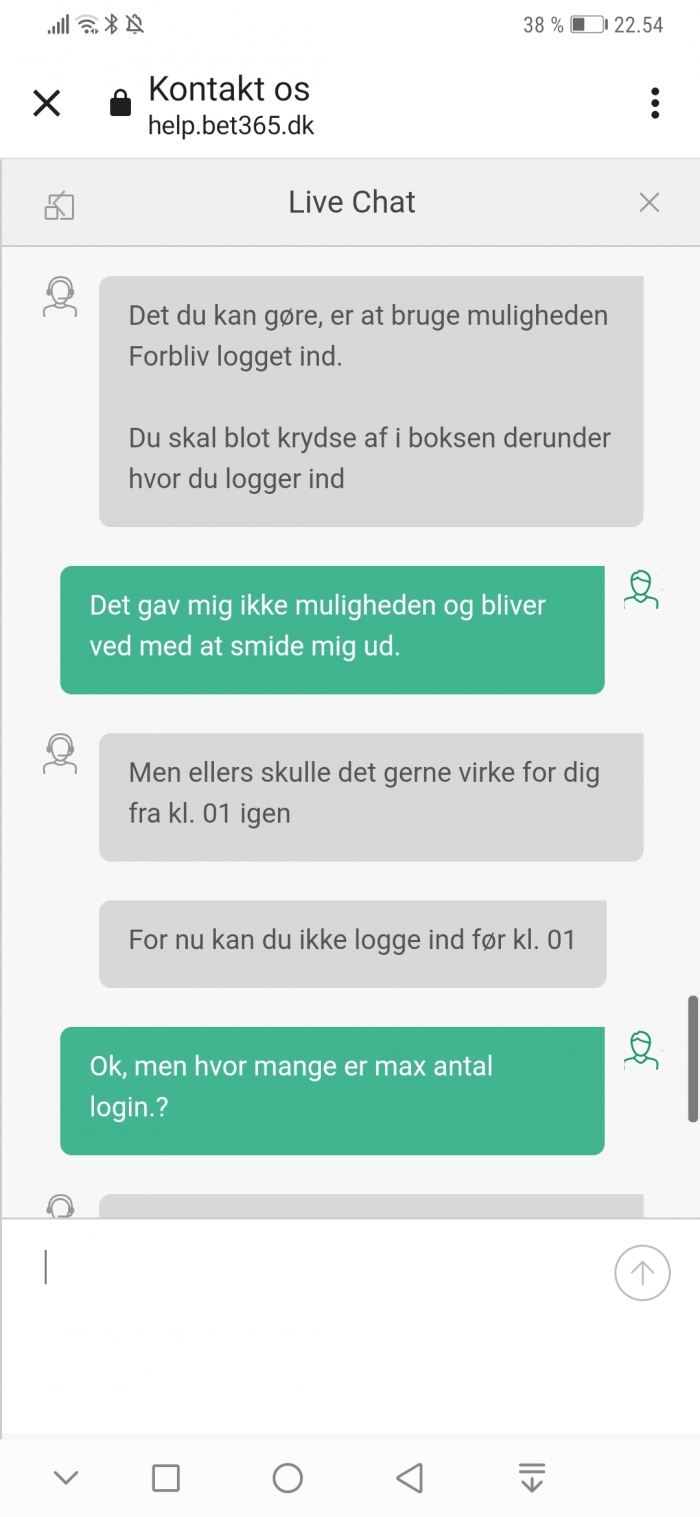Pop out the Live Chat window
The image size is (700, 1517).
pos(60,205)
